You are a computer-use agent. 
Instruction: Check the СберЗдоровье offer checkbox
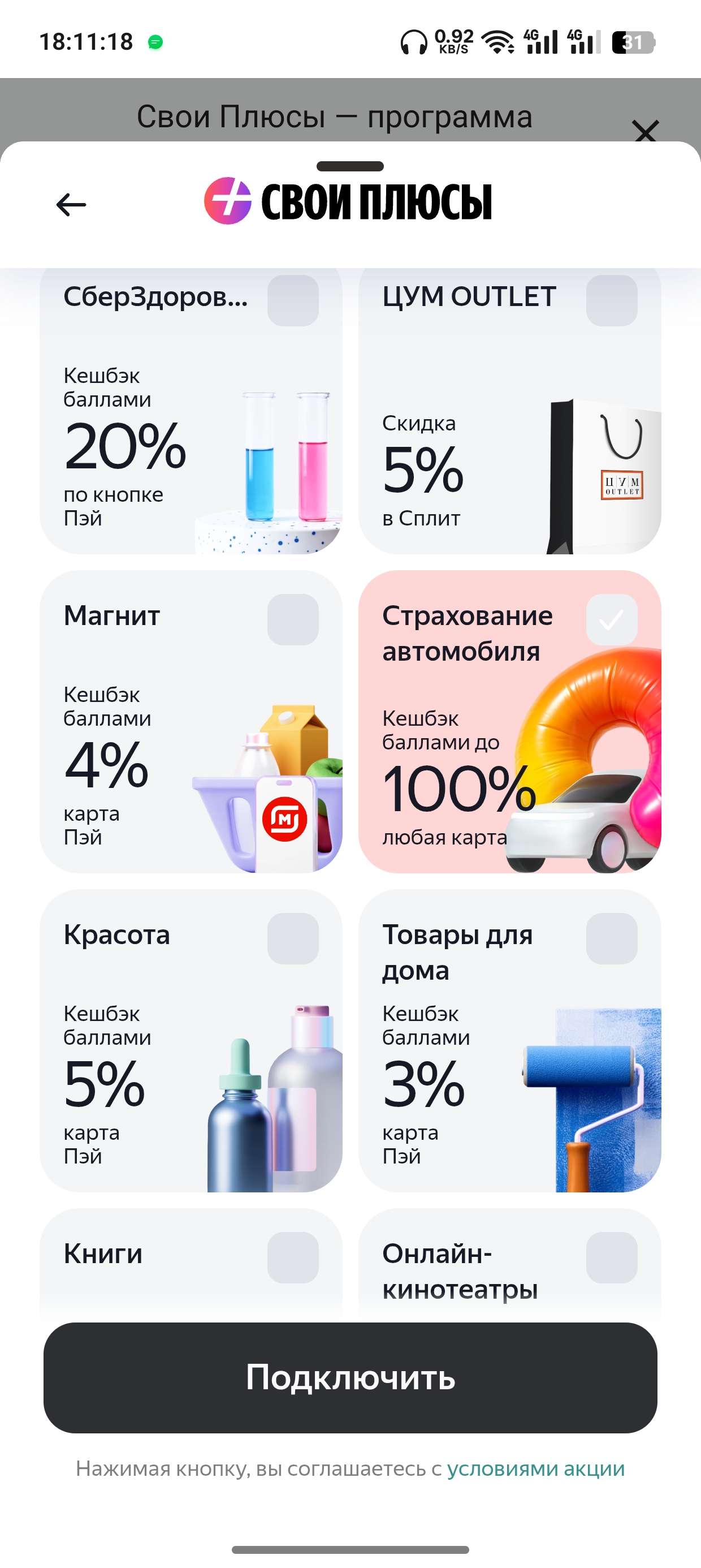(293, 301)
